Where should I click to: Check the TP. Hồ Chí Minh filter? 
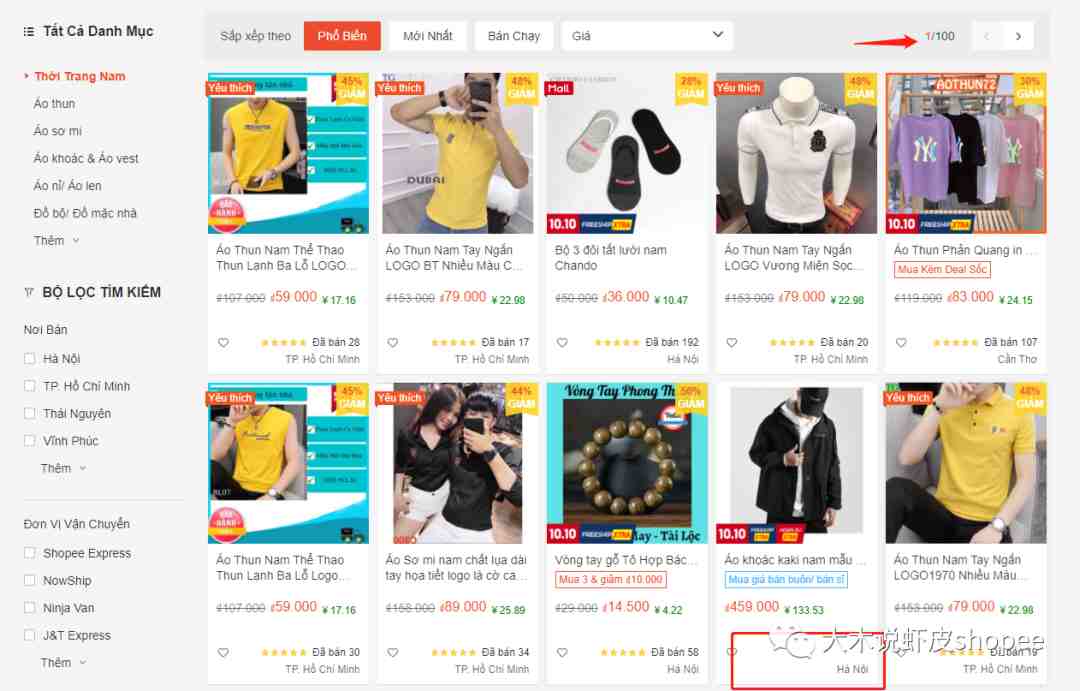pyautogui.click(x=30, y=386)
